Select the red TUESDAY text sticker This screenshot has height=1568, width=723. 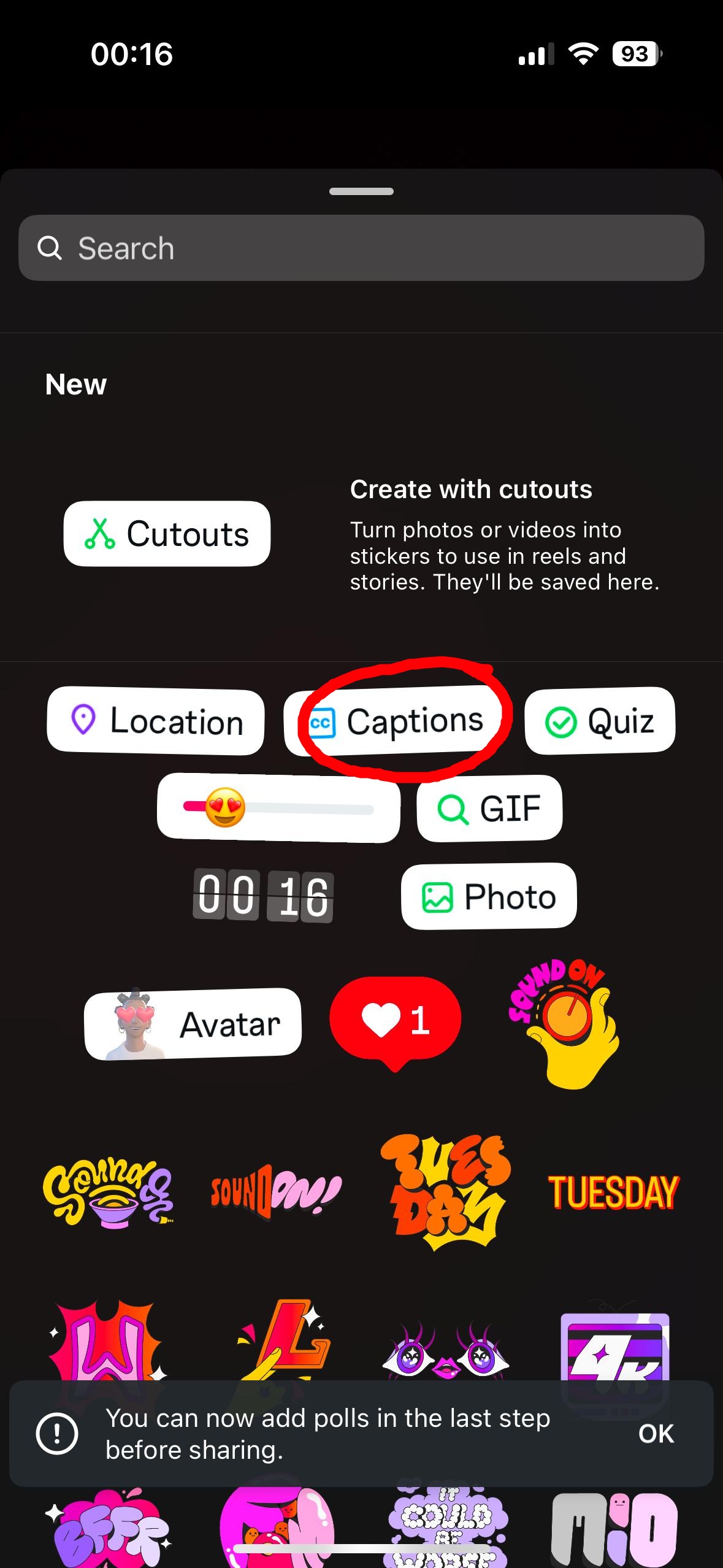(613, 1193)
